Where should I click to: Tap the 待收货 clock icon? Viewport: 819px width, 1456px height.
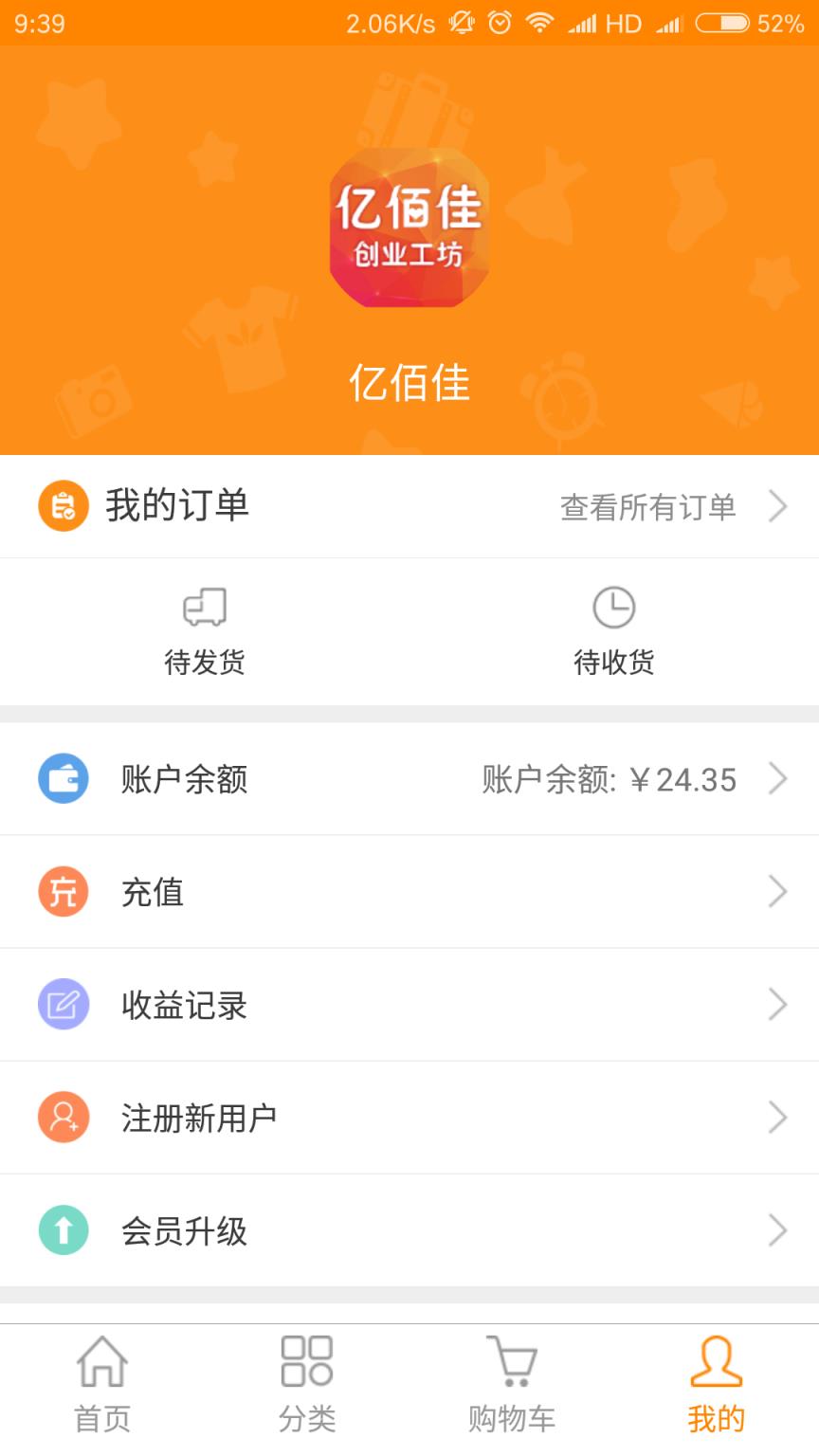coord(614,607)
